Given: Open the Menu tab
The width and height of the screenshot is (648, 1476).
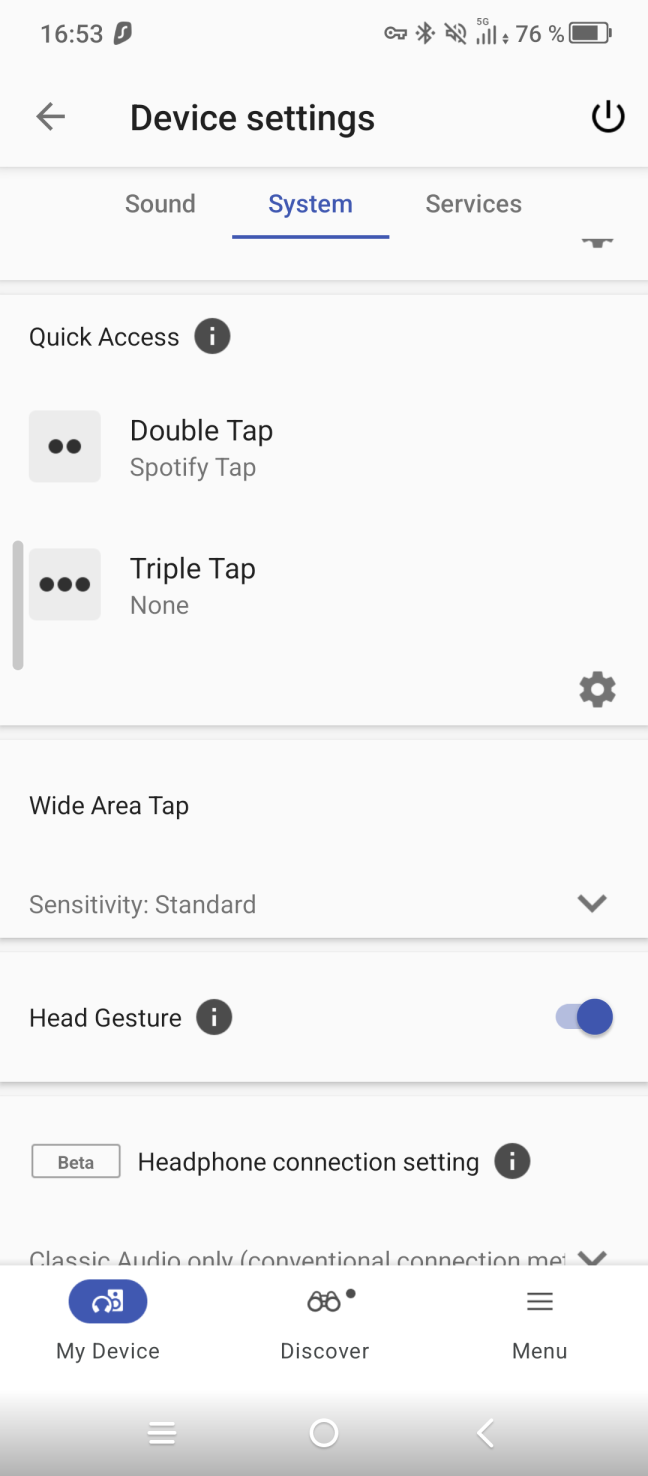Looking at the screenshot, I should tap(539, 1324).
